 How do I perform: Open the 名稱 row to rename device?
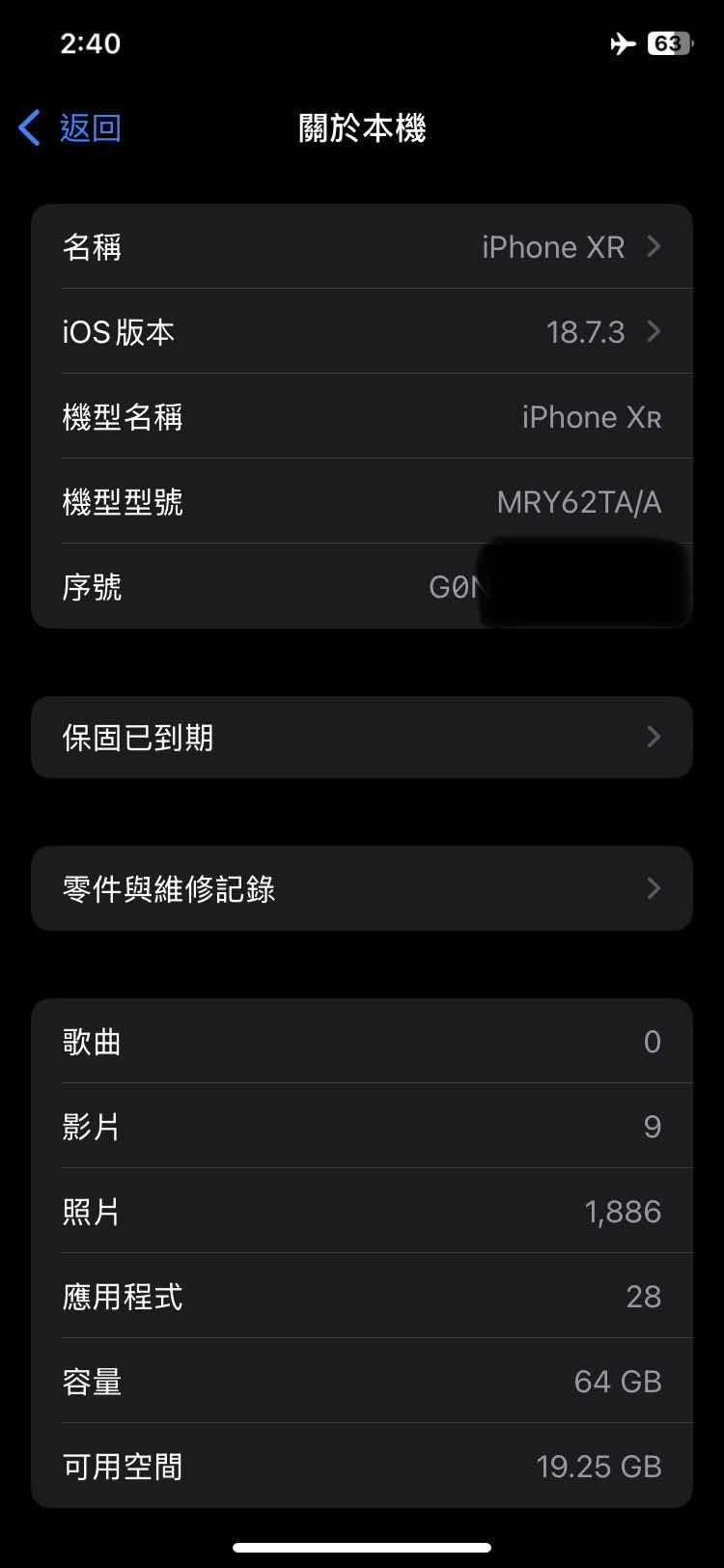click(362, 247)
